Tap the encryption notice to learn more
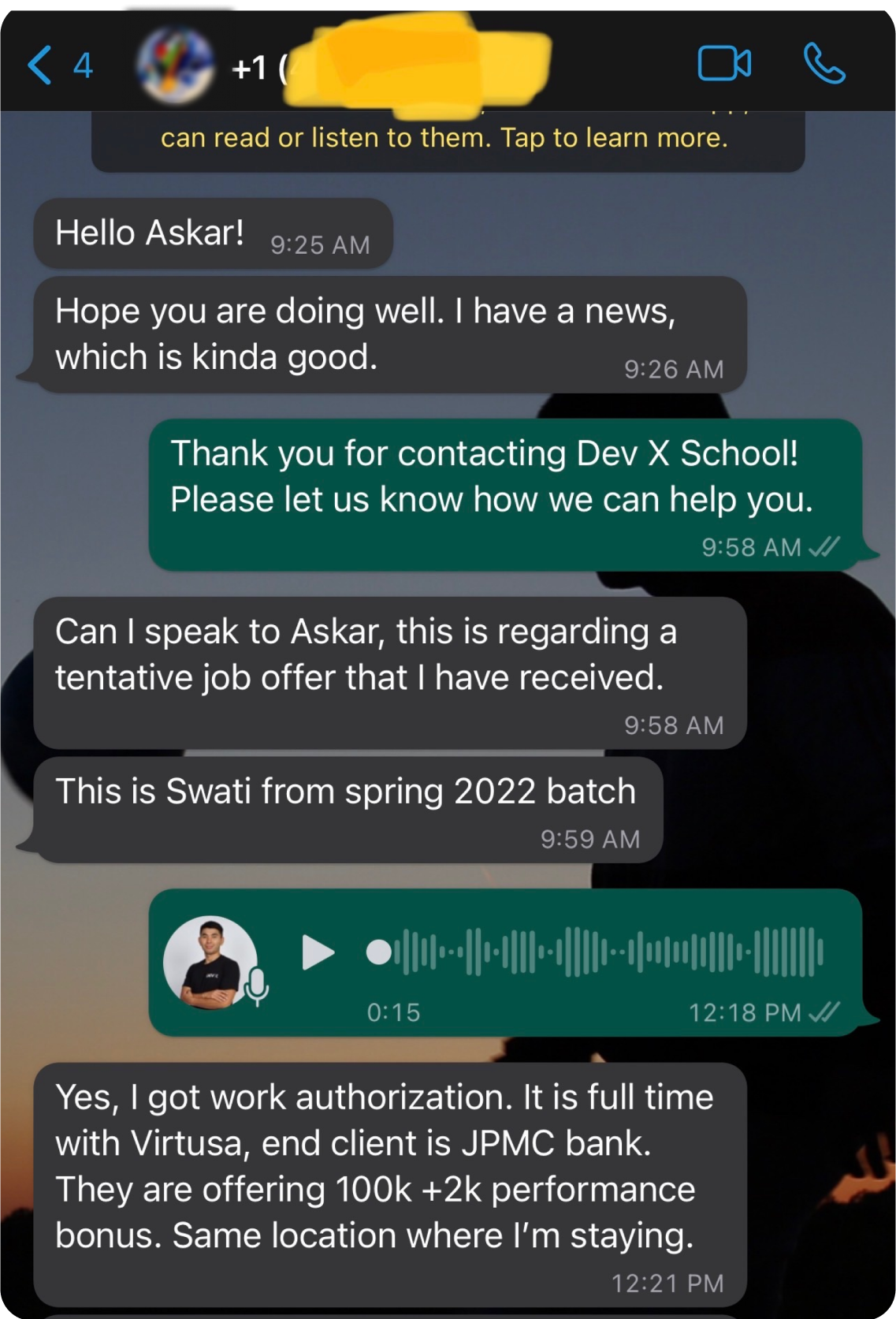The width and height of the screenshot is (896, 1319). tap(446, 139)
